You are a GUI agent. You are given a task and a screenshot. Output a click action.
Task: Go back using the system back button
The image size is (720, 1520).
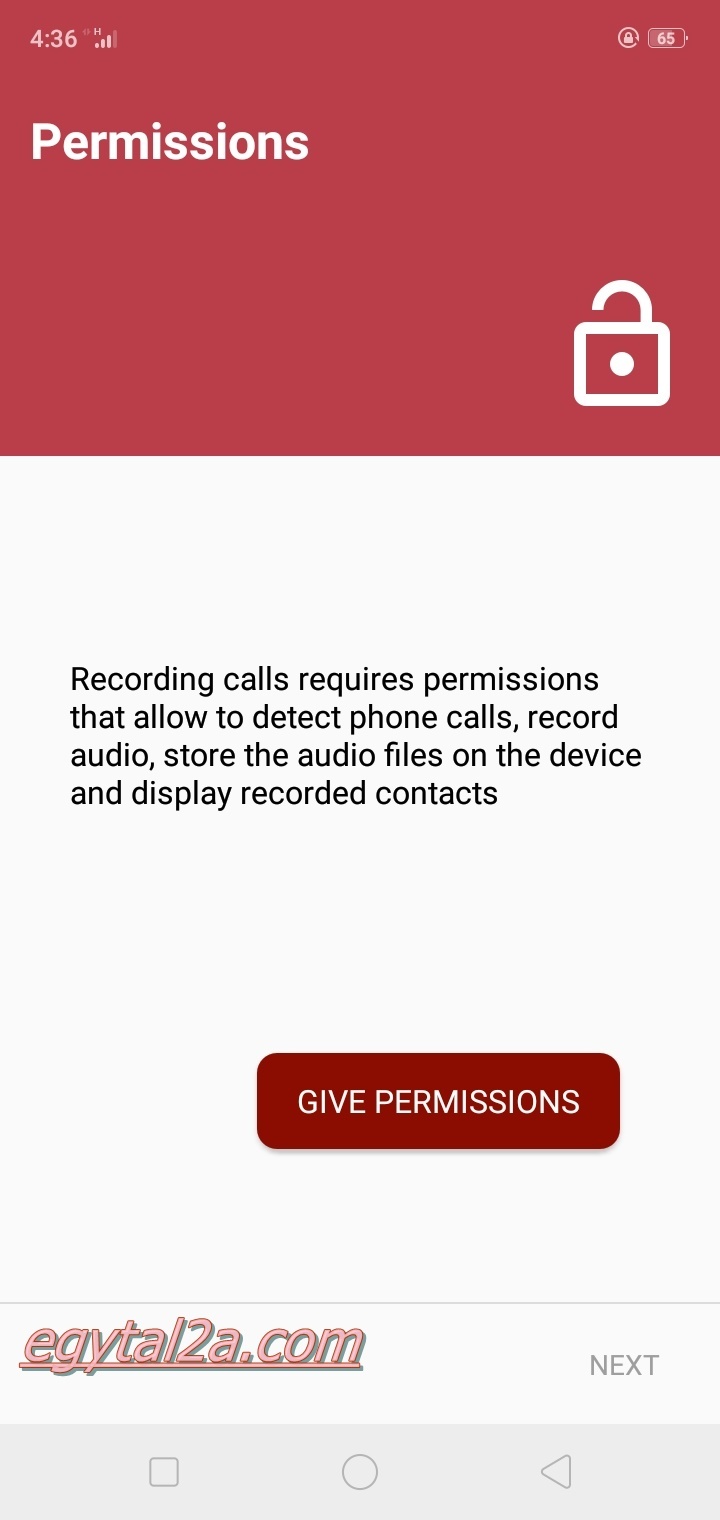(x=556, y=1471)
